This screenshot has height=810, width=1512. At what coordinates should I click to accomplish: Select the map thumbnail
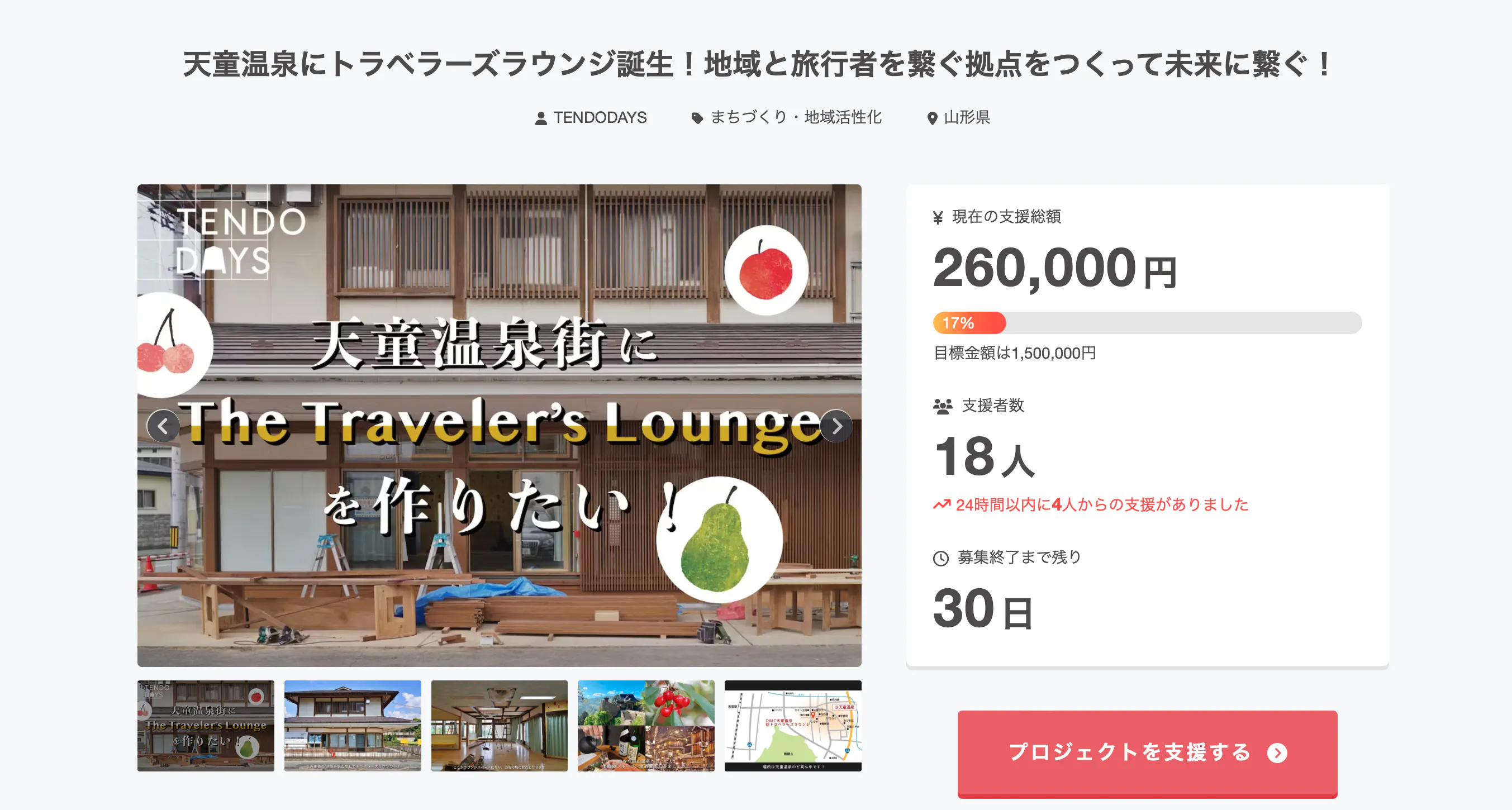click(x=792, y=726)
